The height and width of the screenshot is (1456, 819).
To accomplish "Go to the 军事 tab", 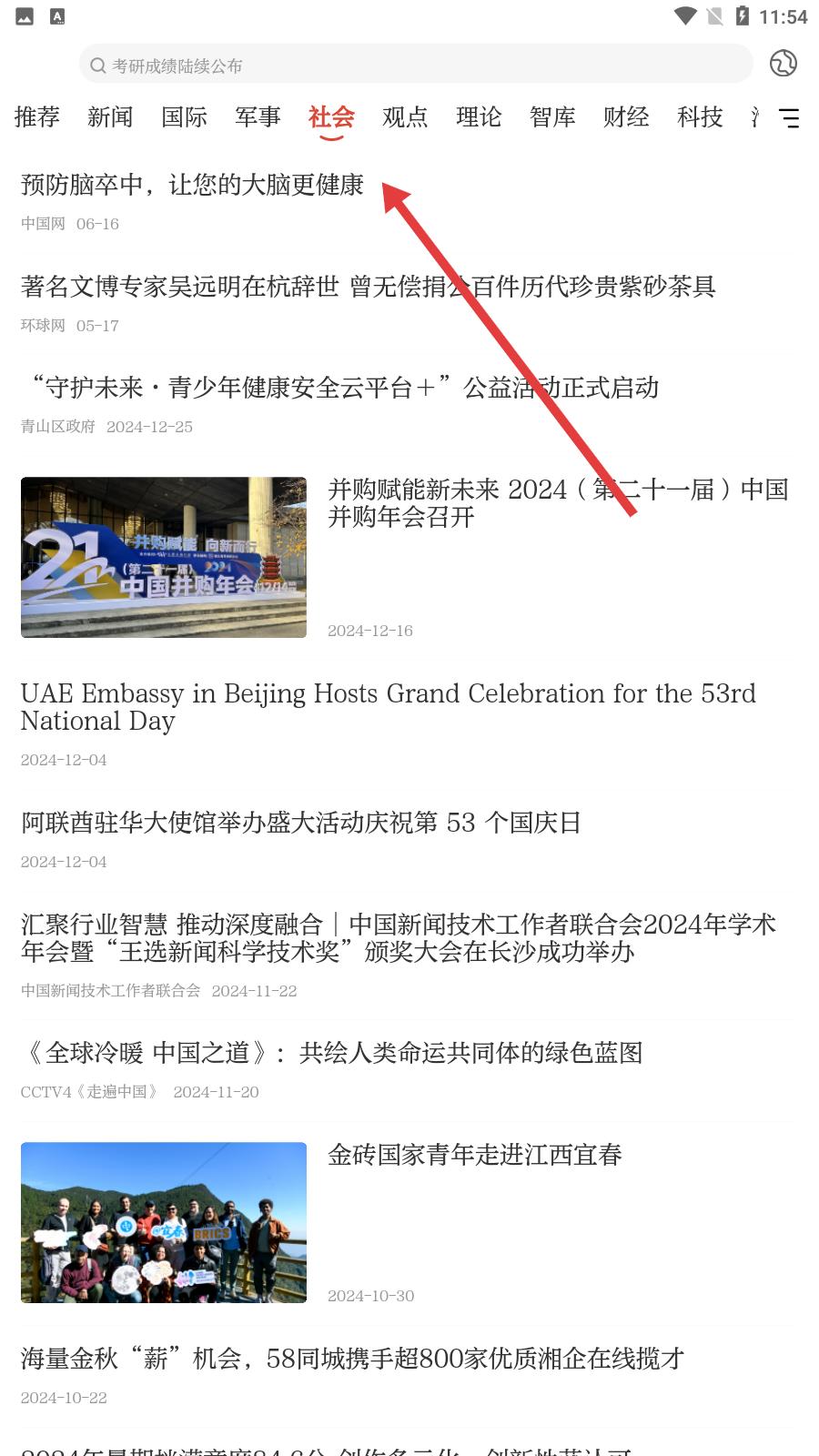I will tap(258, 117).
